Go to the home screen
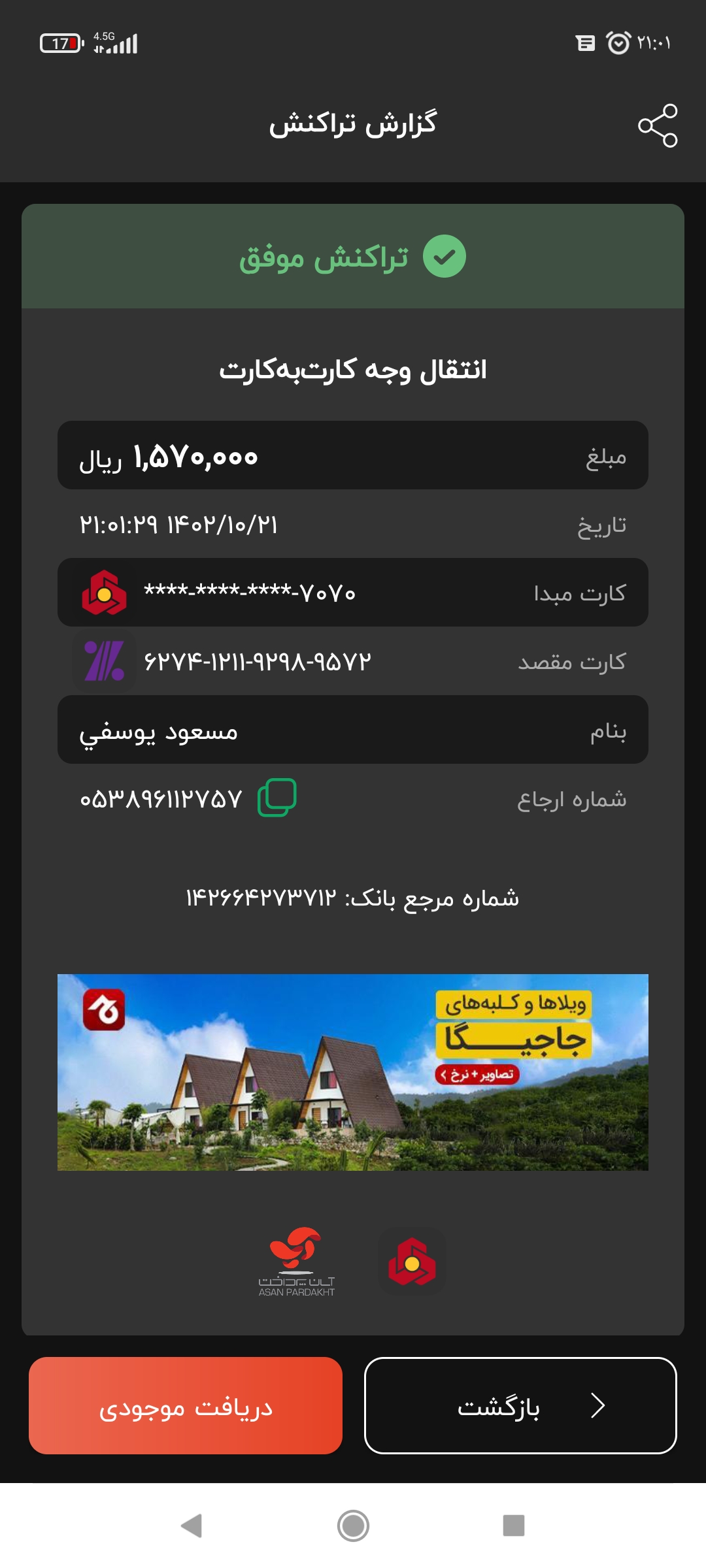Image resolution: width=706 pixels, height=1568 pixels. tap(354, 1526)
